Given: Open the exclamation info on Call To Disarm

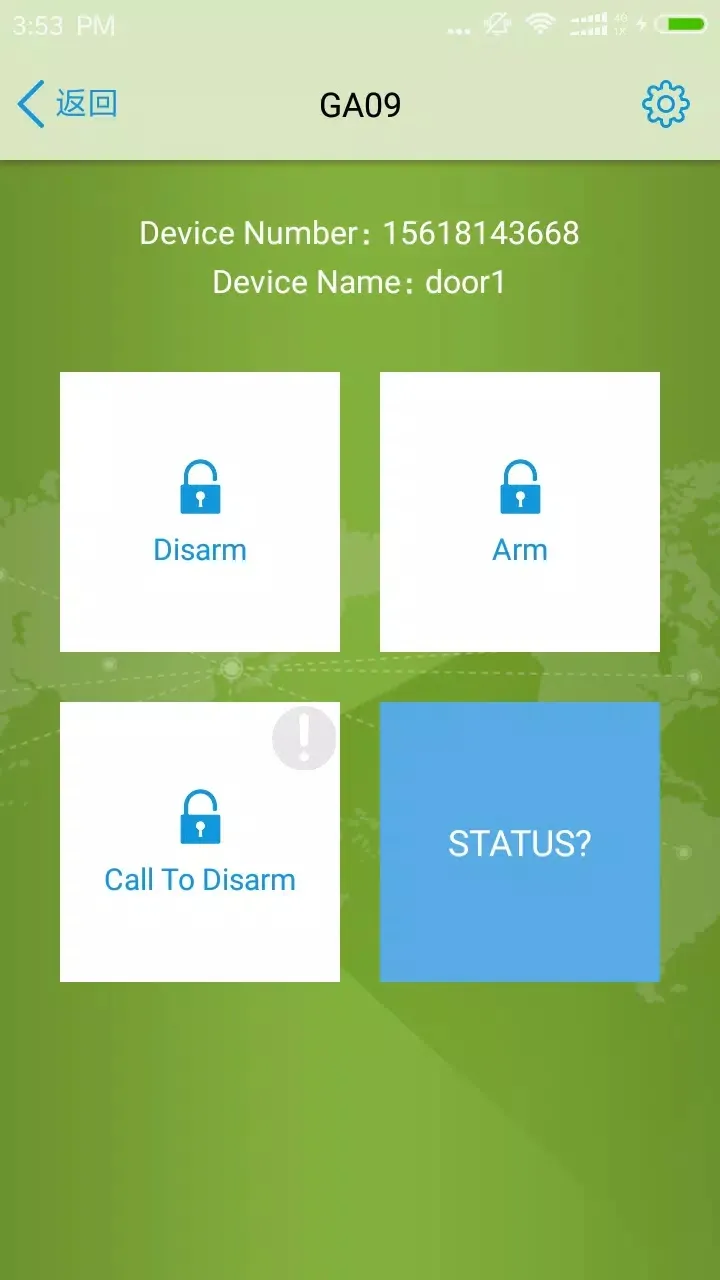Looking at the screenshot, I should coord(304,738).
